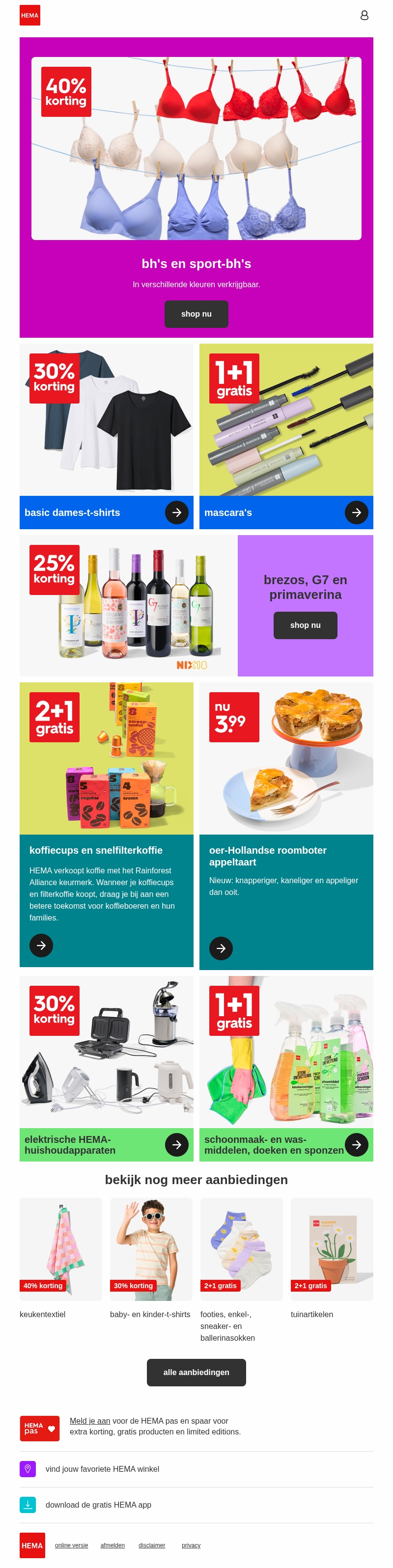This screenshot has height=1568, width=393.
Task: Select 'vind jouw favoriete HEMA winkel'
Action: point(102,1469)
